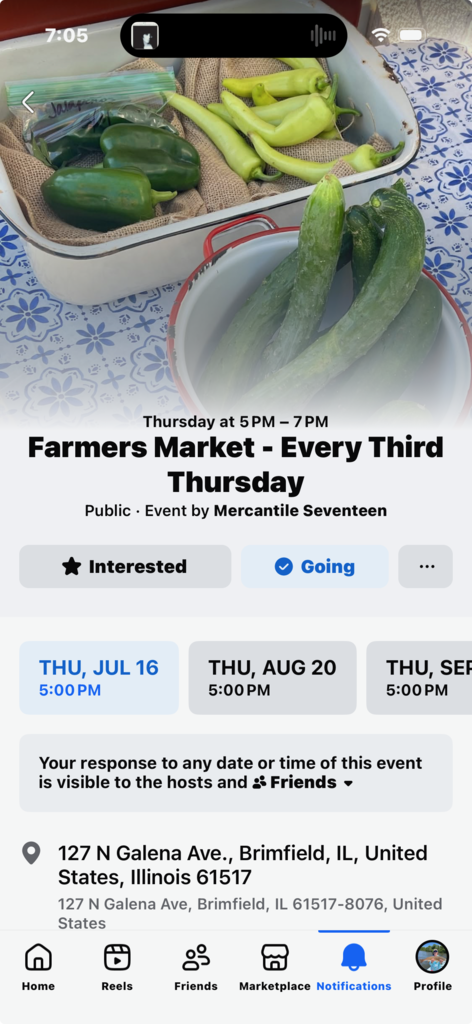Switch to the Home tab
This screenshot has height=1024, width=472.
38,968
